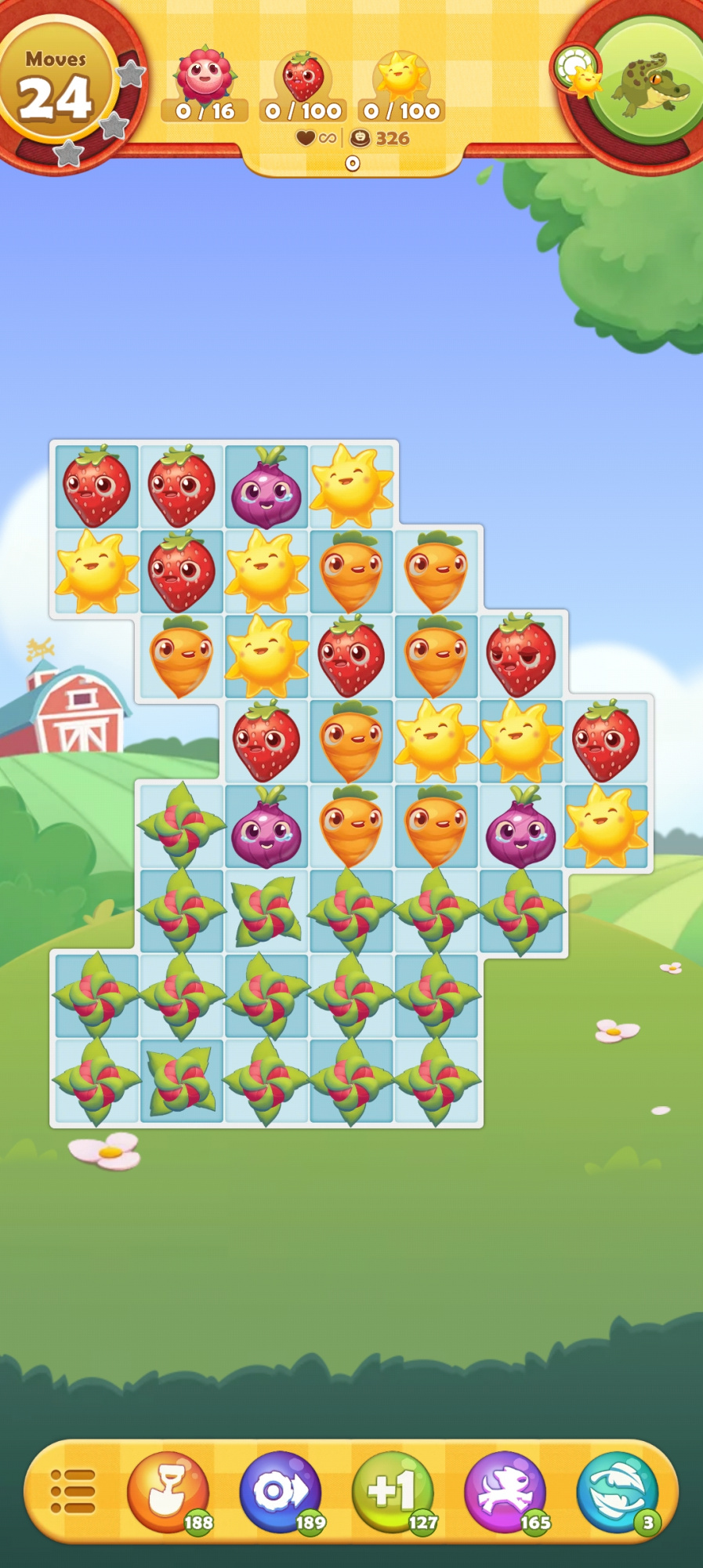703x1568 pixels.
Task: Open the game menu list button
Action: click(72, 1490)
